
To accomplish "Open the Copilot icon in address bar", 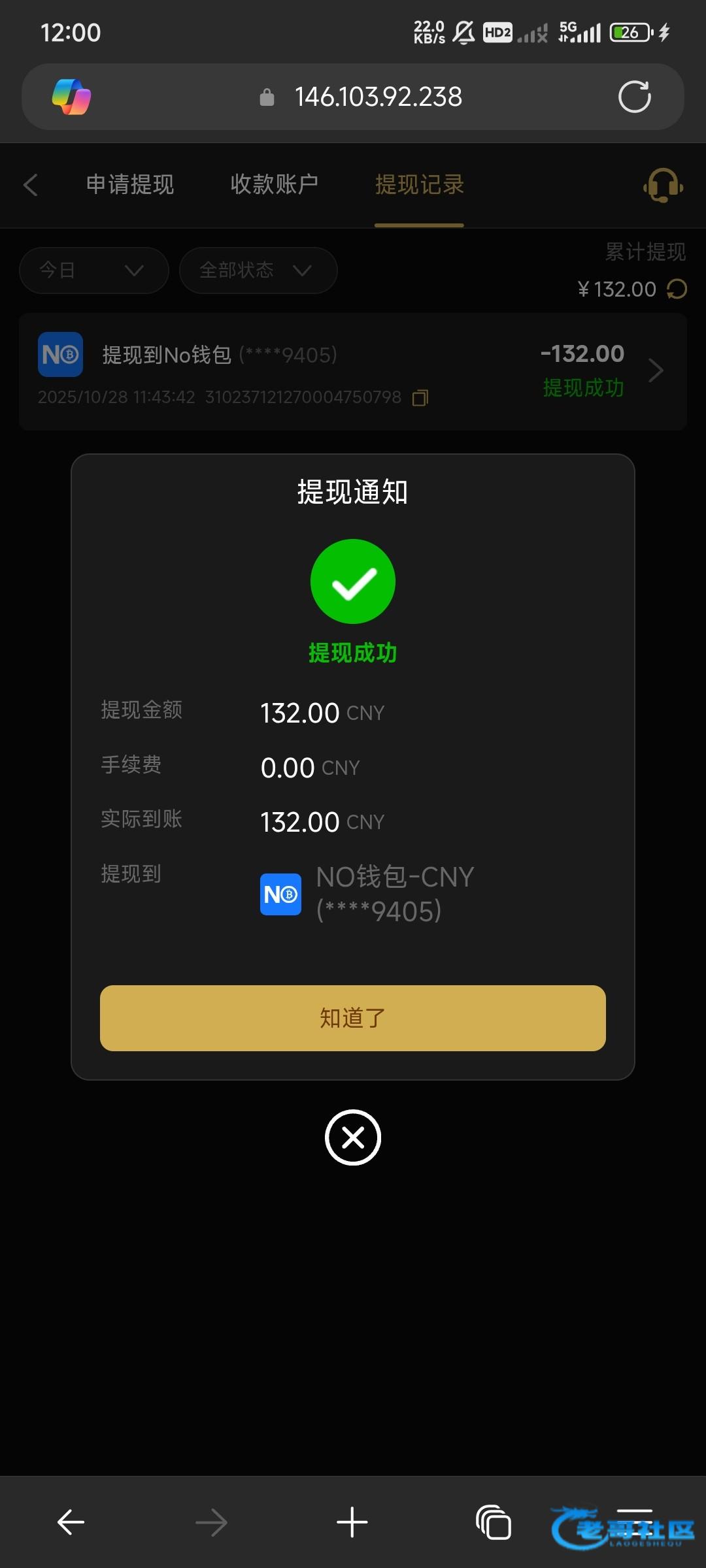I will [71, 97].
